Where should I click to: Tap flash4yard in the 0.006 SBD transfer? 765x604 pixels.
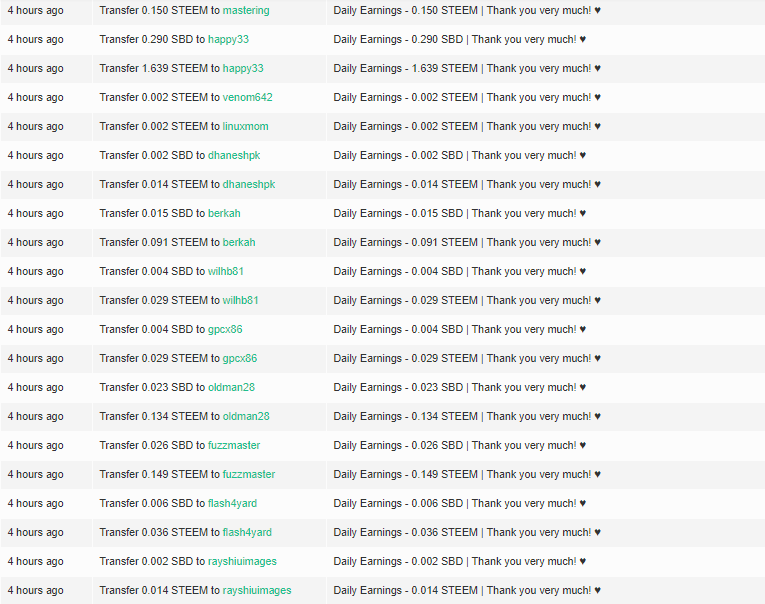click(x=232, y=503)
